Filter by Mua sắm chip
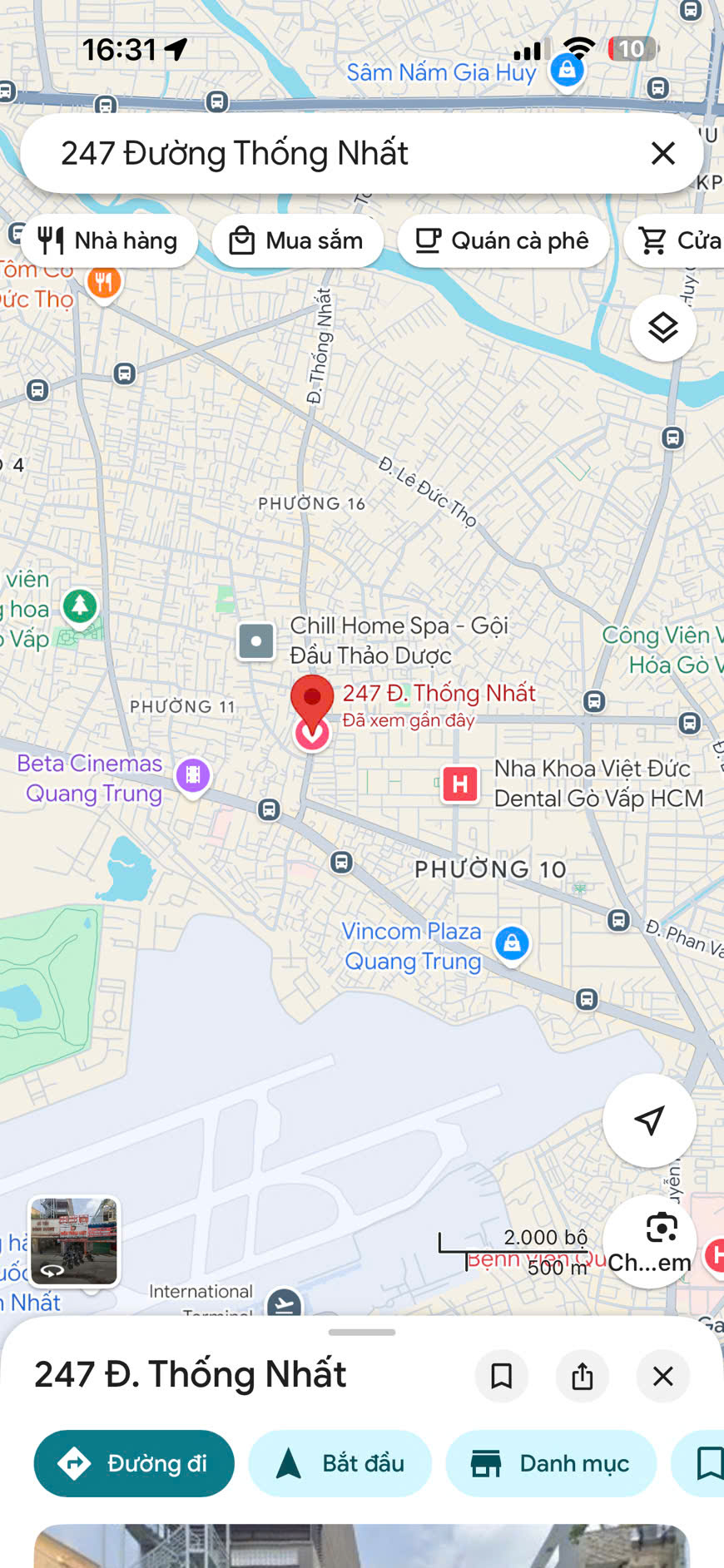Screen dimensions: 724x1568 pyautogui.click(x=298, y=241)
